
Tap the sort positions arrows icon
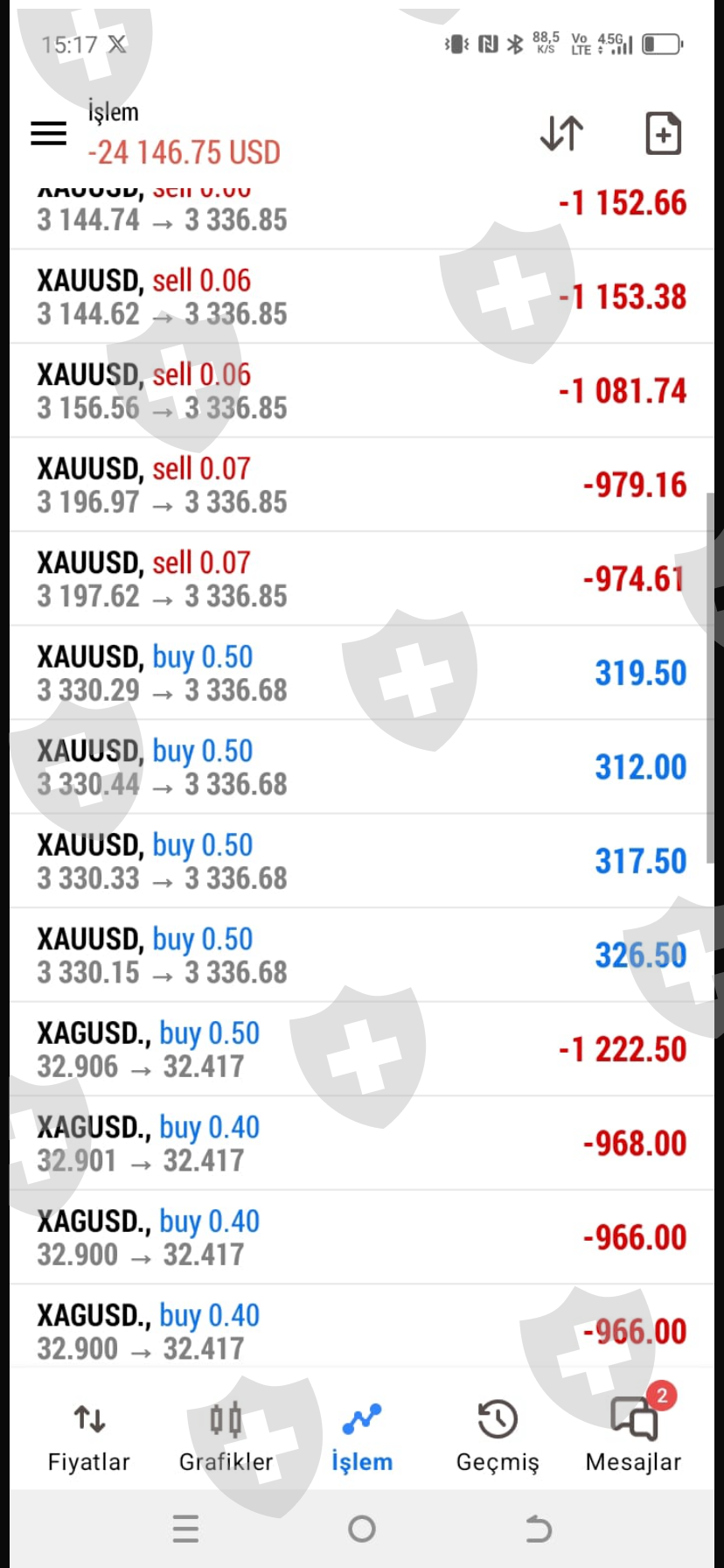(561, 133)
